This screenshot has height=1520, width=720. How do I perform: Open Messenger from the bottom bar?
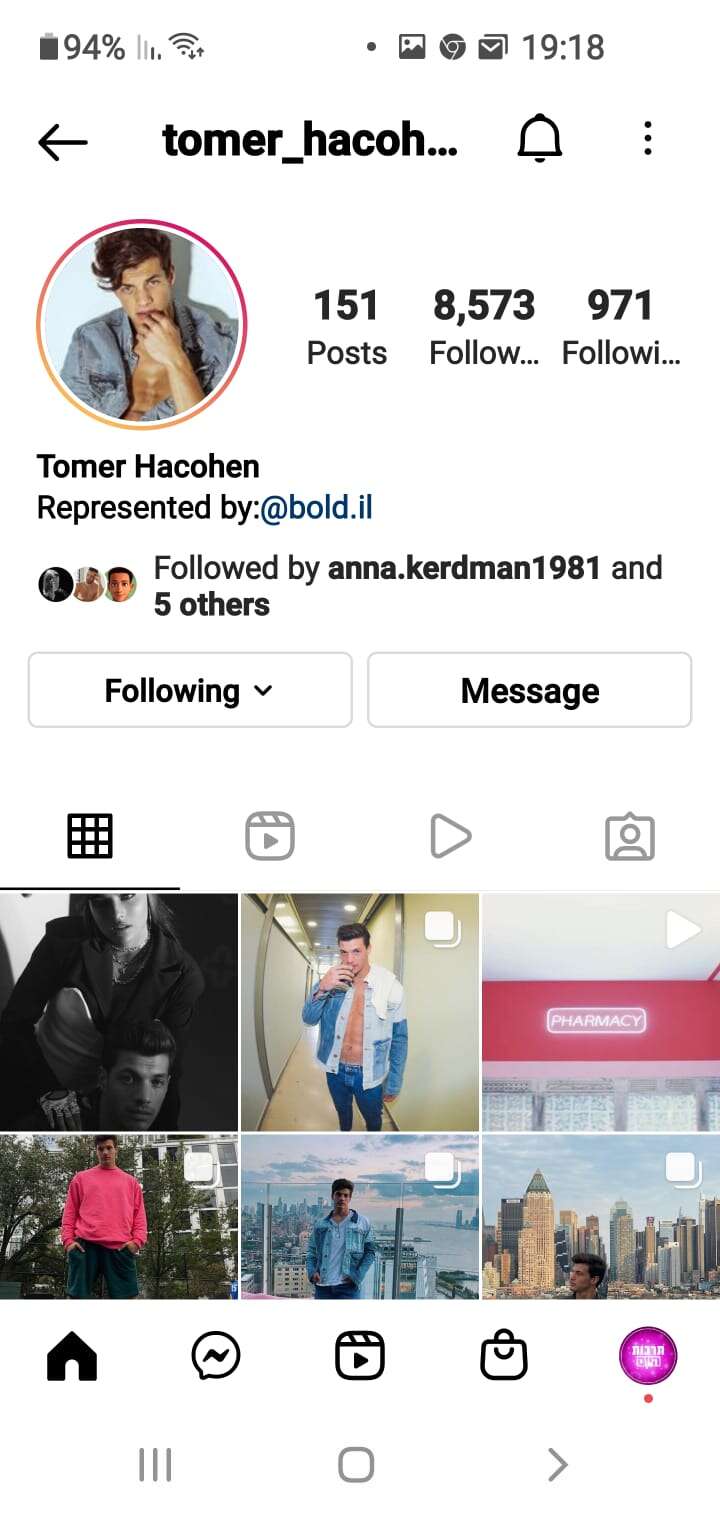point(216,1357)
